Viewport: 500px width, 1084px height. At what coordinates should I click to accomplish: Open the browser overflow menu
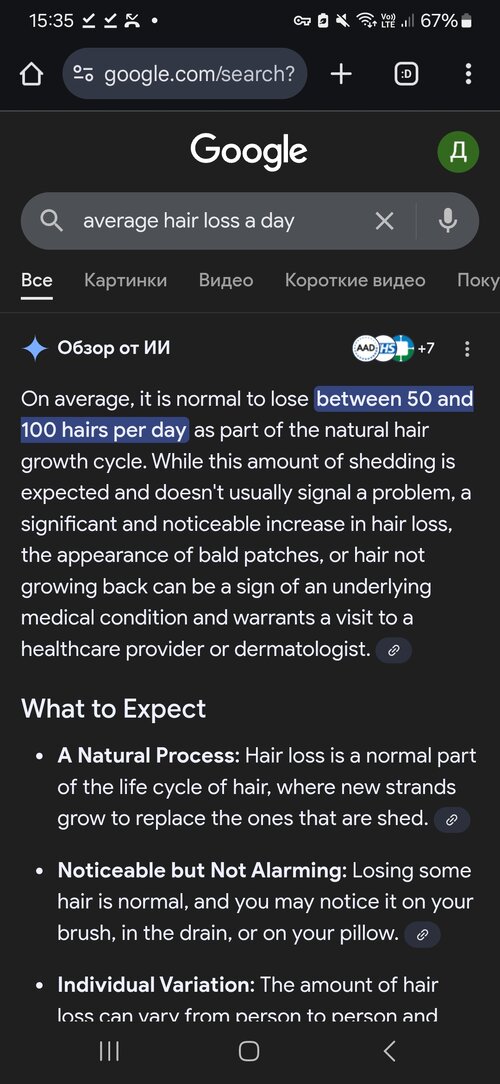click(468, 74)
